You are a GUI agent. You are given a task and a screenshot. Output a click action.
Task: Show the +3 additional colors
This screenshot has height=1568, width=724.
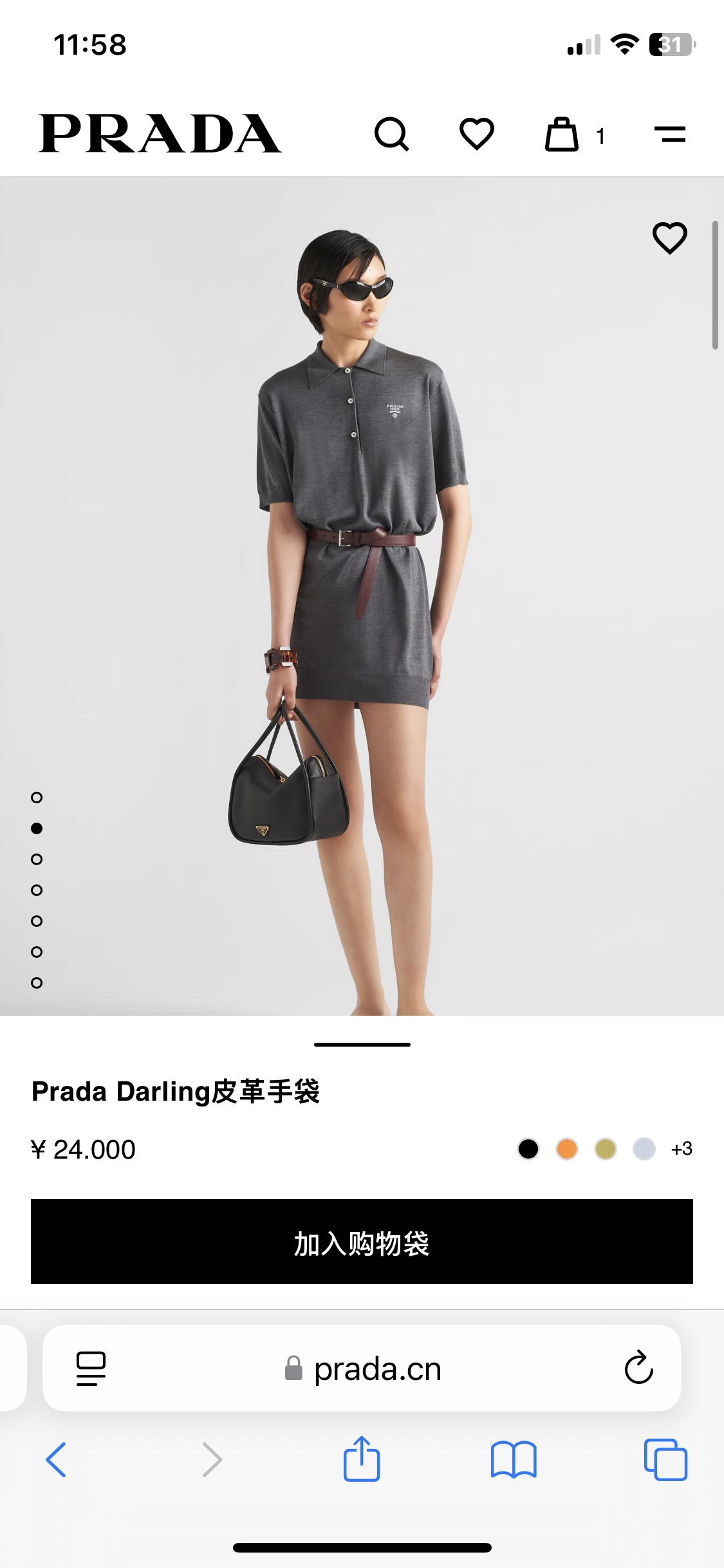tap(682, 1149)
